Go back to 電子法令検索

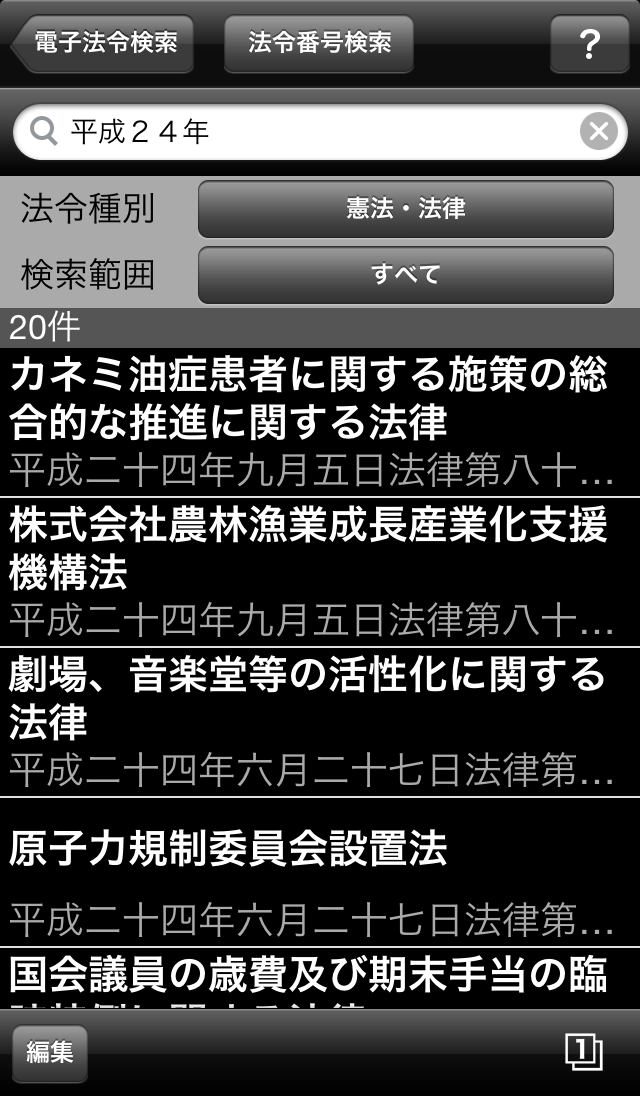(104, 44)
